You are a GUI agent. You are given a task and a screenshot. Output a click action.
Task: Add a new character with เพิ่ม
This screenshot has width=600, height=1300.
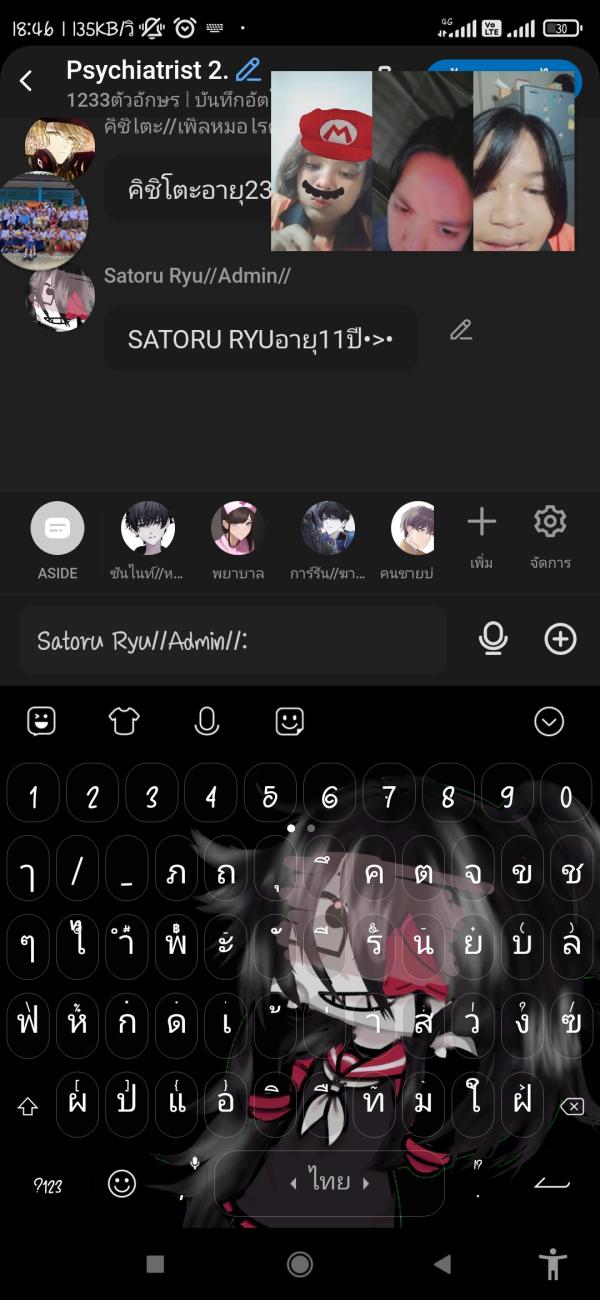(x=481, y=523)
